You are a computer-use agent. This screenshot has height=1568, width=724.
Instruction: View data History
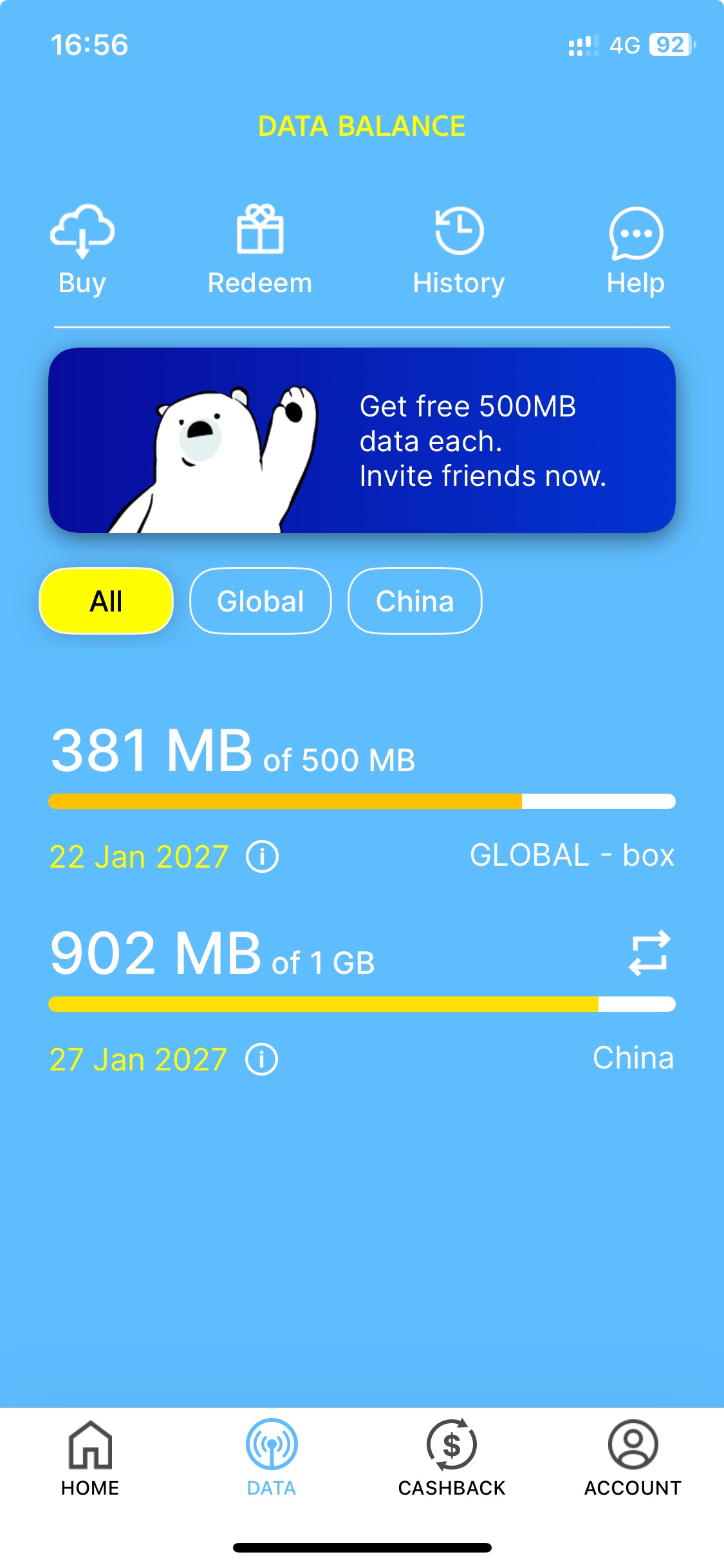[459, 251]
